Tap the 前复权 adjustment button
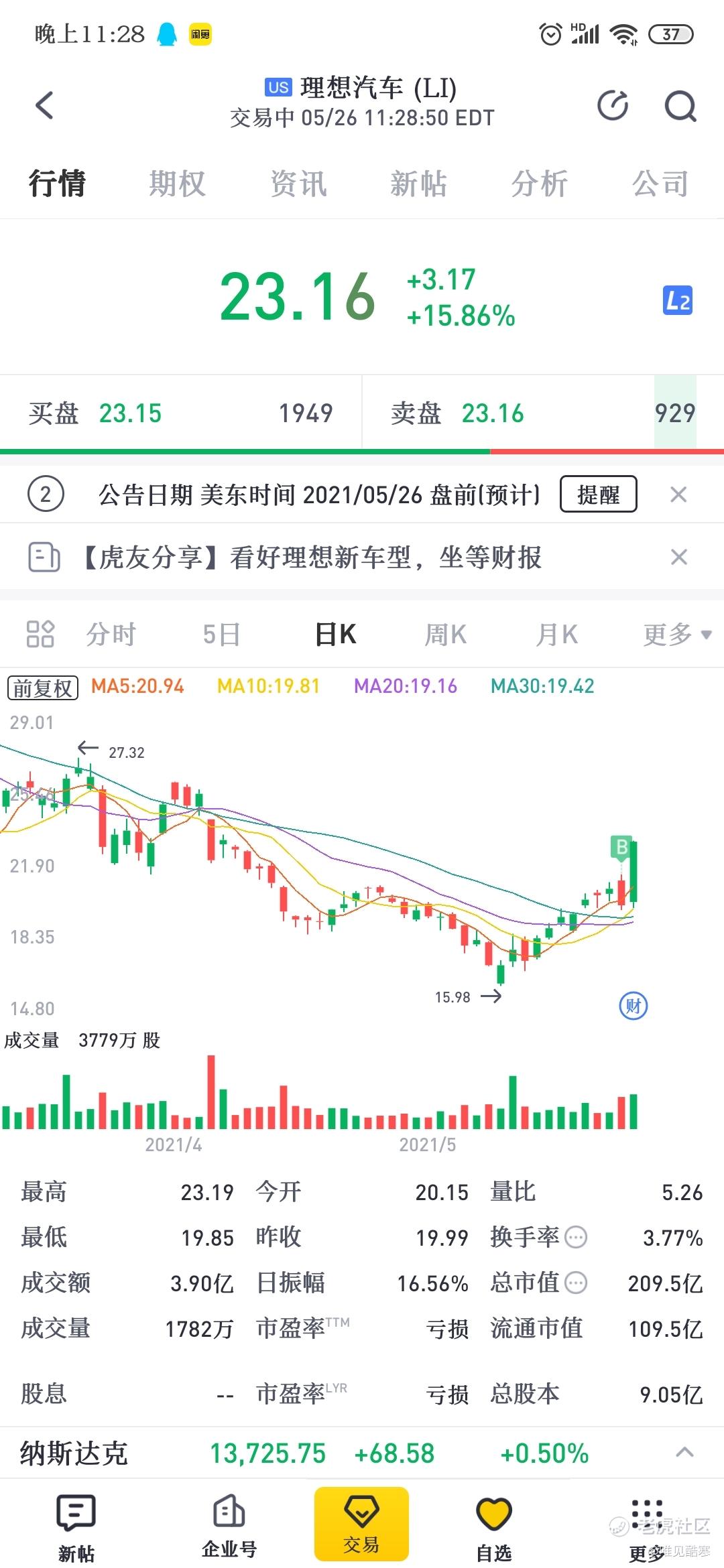Screen dimensions: 724x1568 [43, 688]
